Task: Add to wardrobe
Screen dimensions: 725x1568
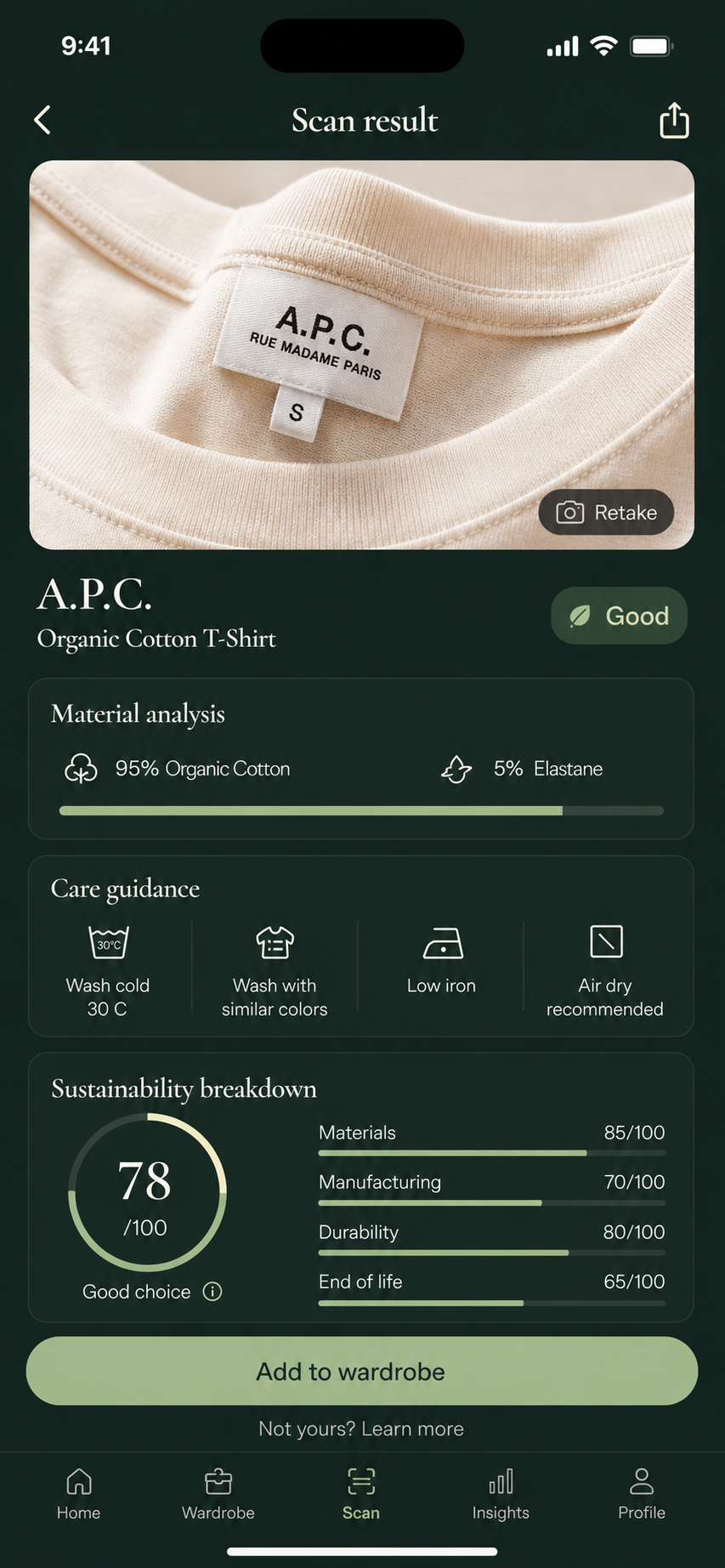Action: pos(362,1371)
